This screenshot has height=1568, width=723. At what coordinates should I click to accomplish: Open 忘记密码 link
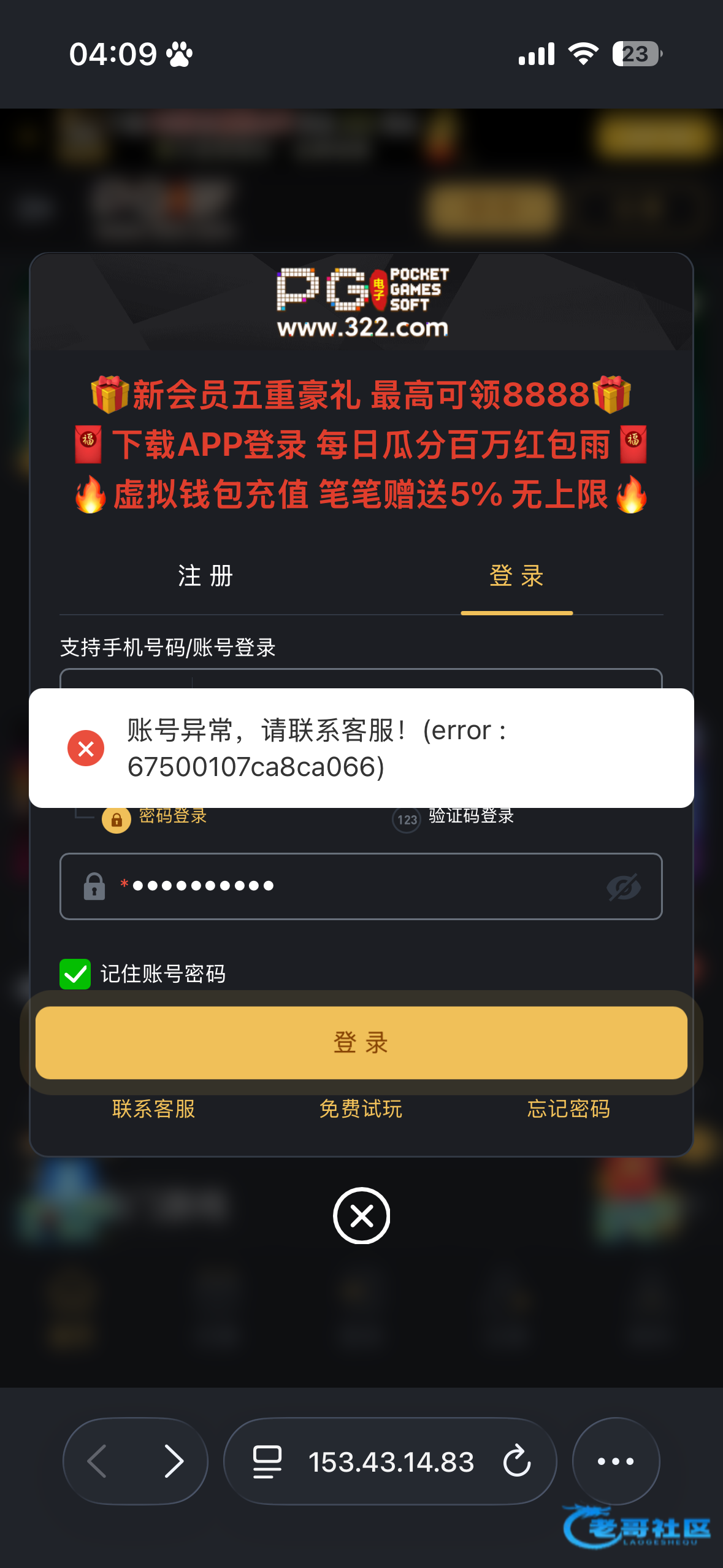click(x=568, y=1109)
